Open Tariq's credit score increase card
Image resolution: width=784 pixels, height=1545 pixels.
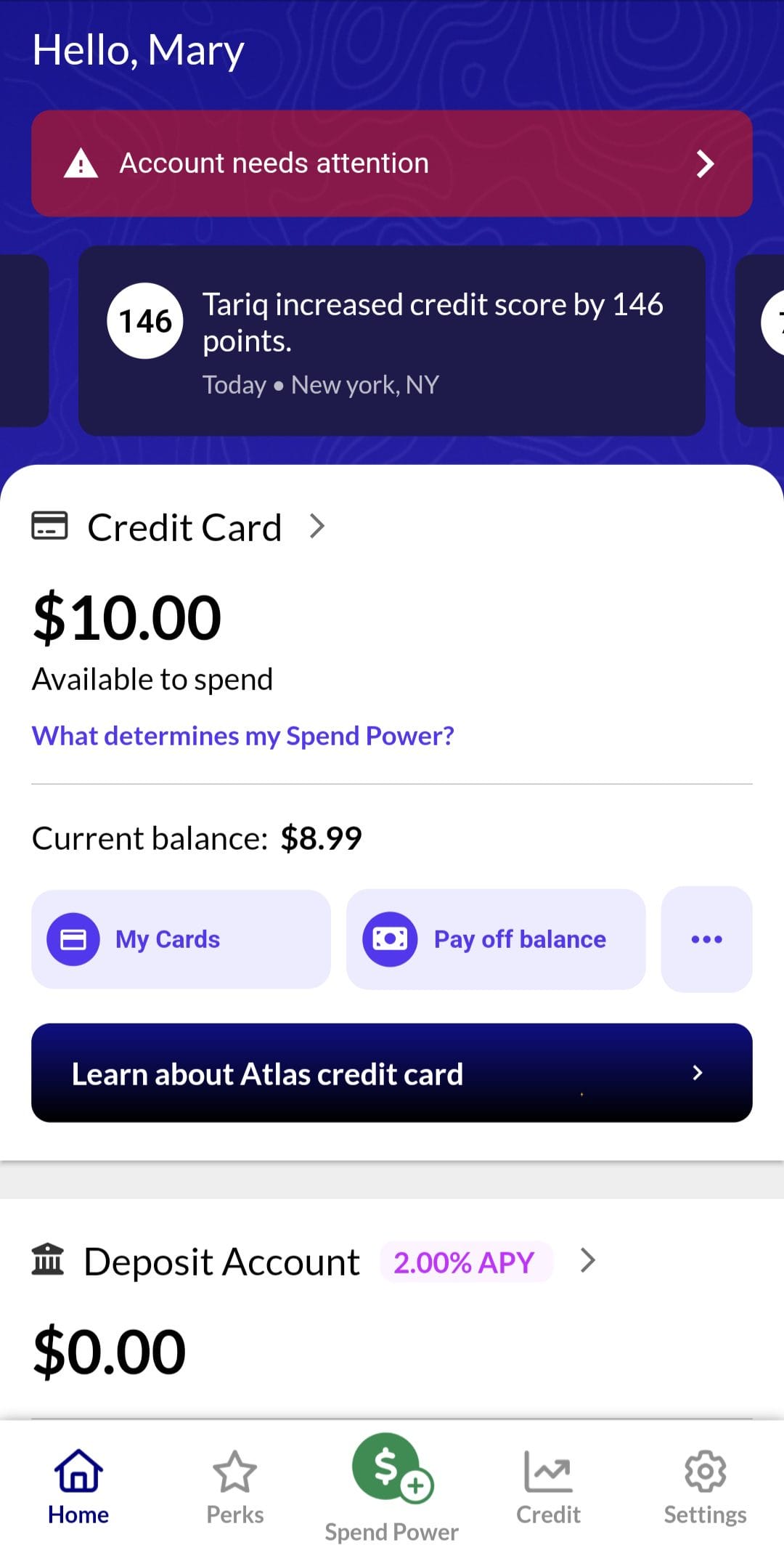(x=391, y=341)
